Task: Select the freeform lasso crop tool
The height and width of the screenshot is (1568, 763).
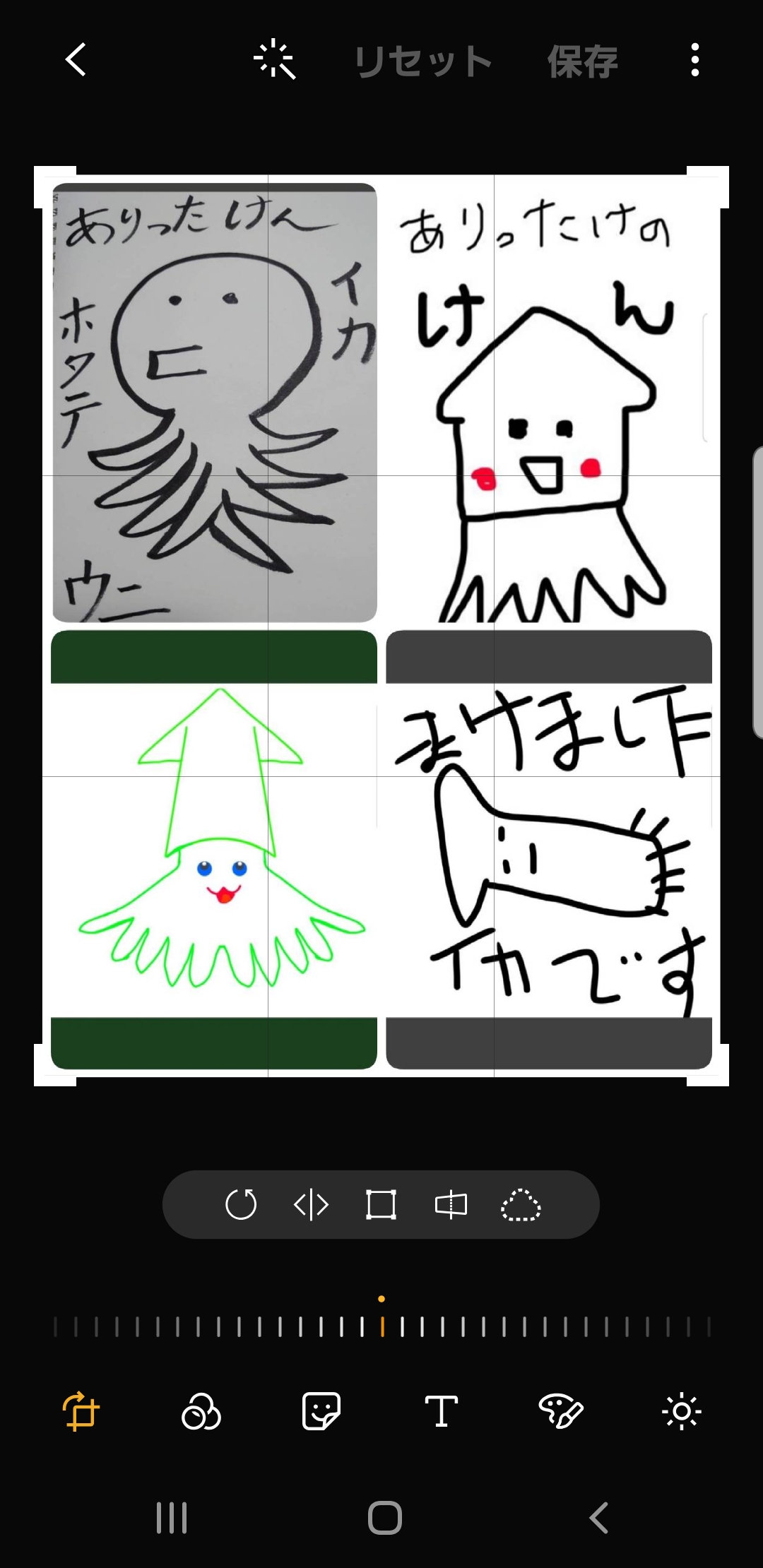Action: coord(521,1204)
